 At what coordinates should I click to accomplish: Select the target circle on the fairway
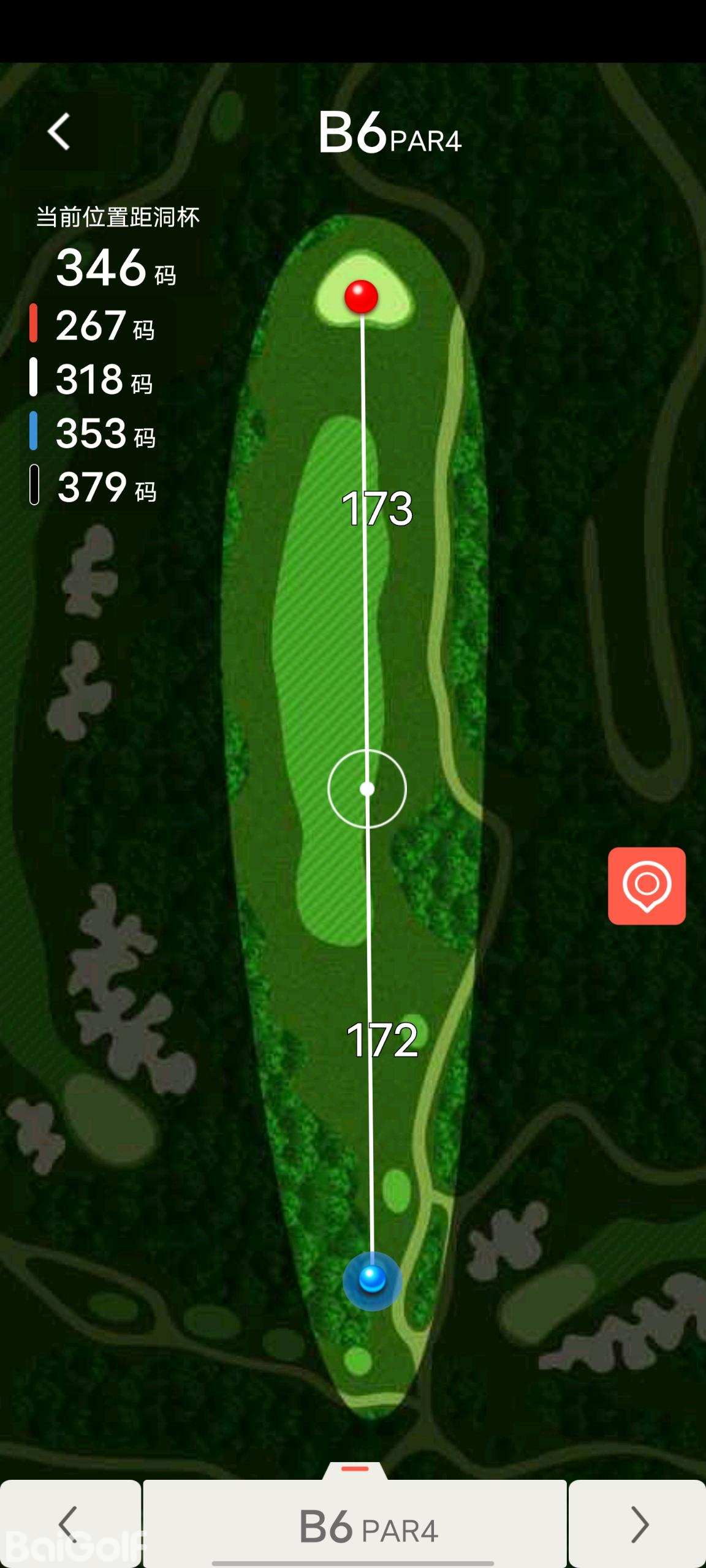click(x=367, y=789)
